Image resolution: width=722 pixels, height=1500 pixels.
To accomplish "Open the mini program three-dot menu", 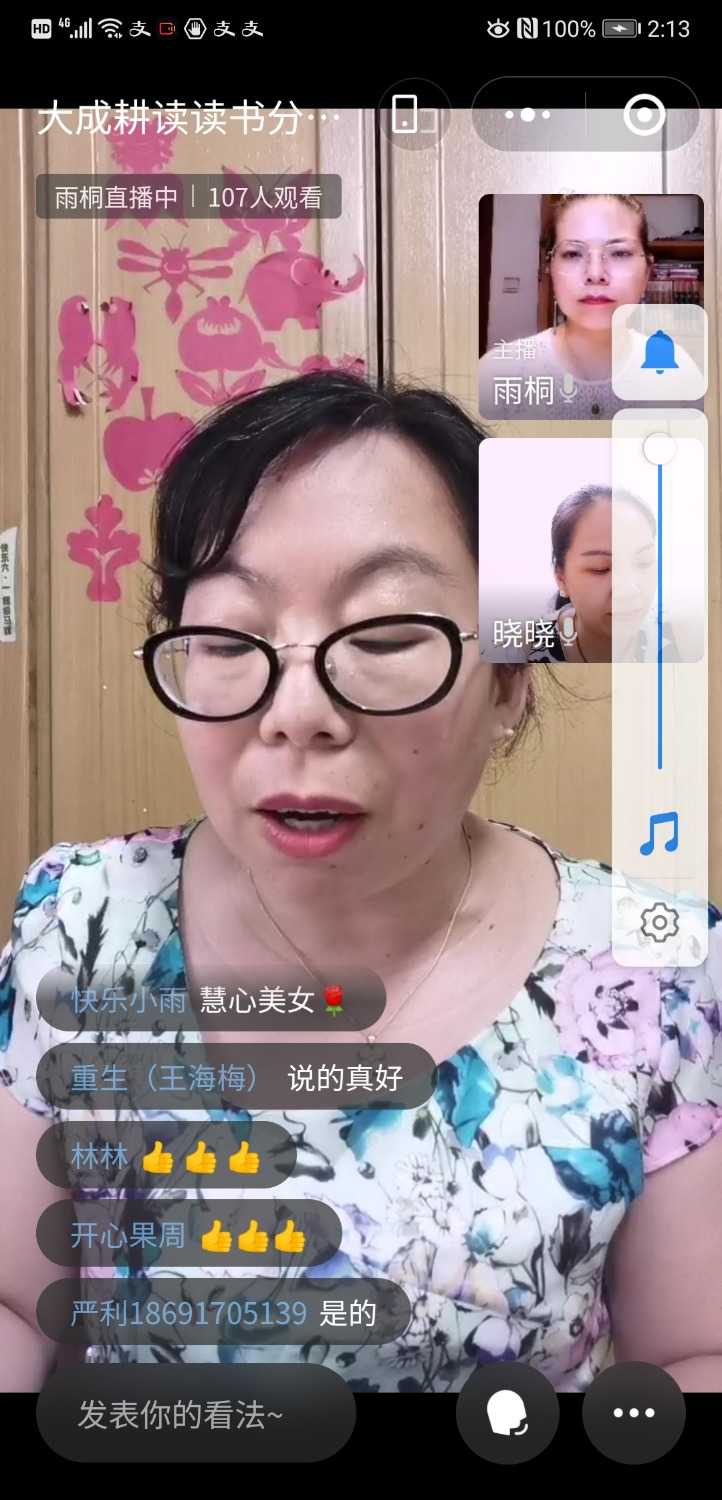I will (x=528, y=115).
